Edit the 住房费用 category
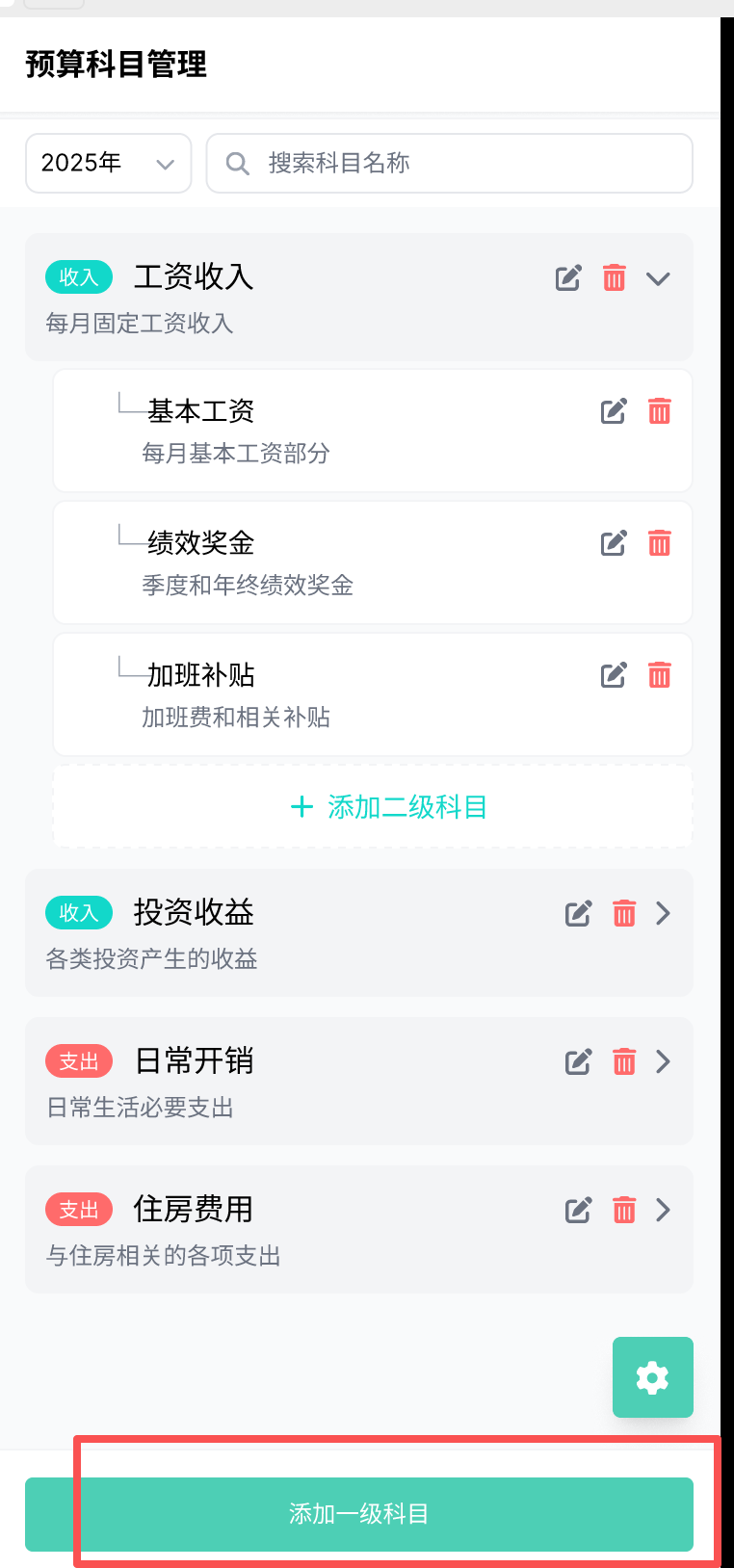Screen dimensions: 734x1568 click(x=578, y=1210)
